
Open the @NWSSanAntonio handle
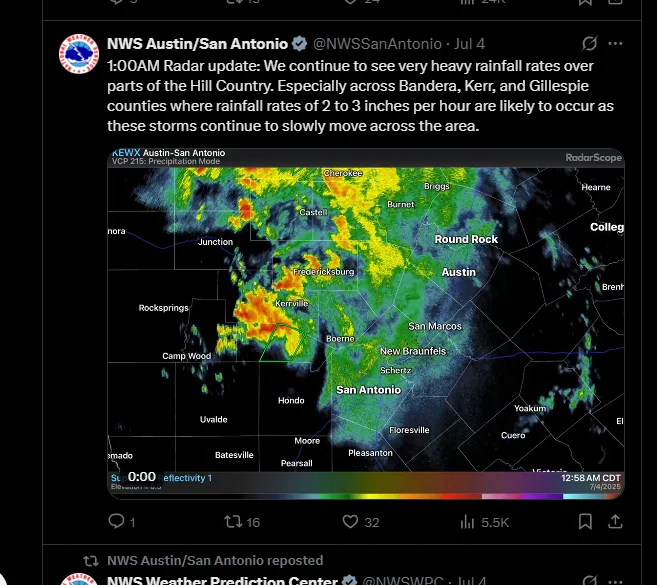[x=377, y=44]
